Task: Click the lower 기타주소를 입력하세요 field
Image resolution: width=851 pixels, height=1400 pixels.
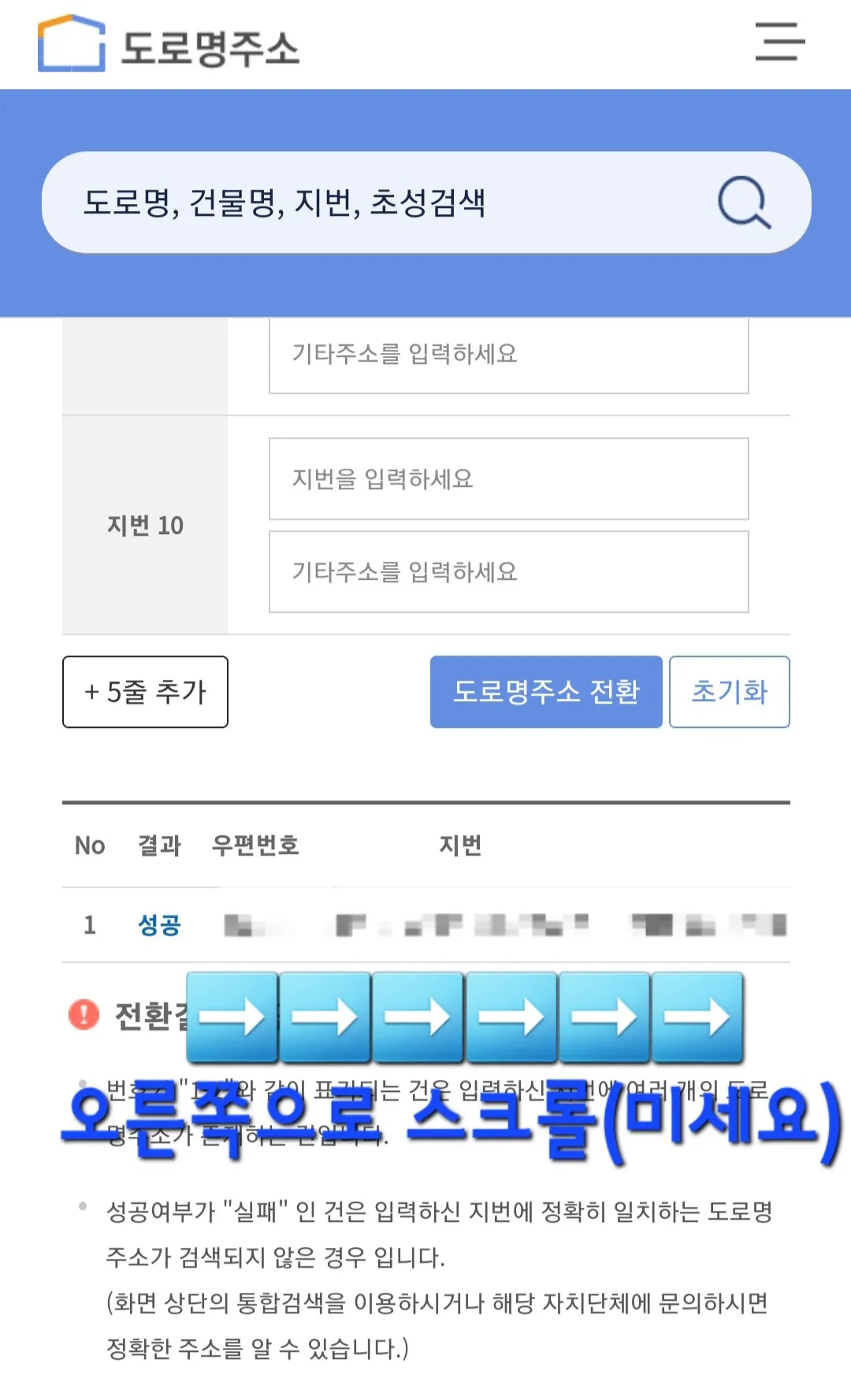Action: pos(508,570)
